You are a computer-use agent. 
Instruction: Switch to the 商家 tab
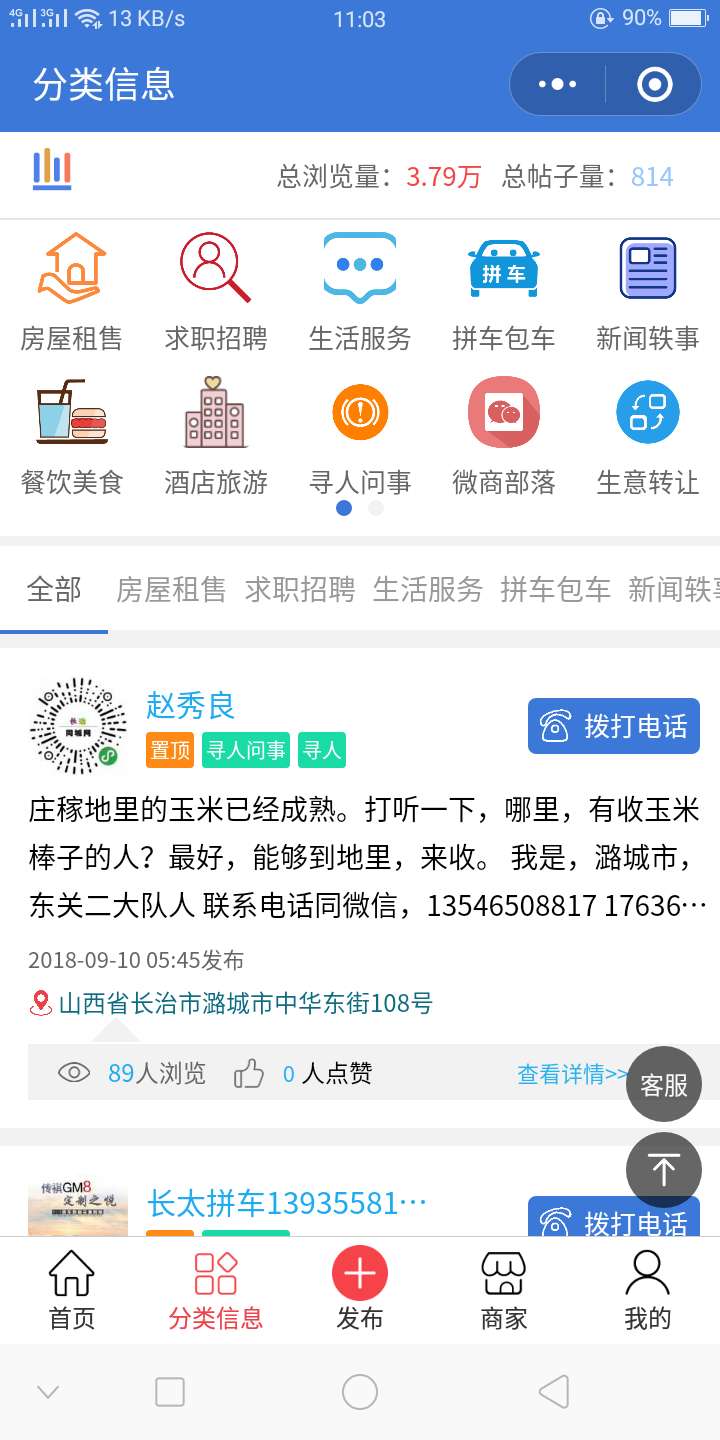pos(504,1290)
